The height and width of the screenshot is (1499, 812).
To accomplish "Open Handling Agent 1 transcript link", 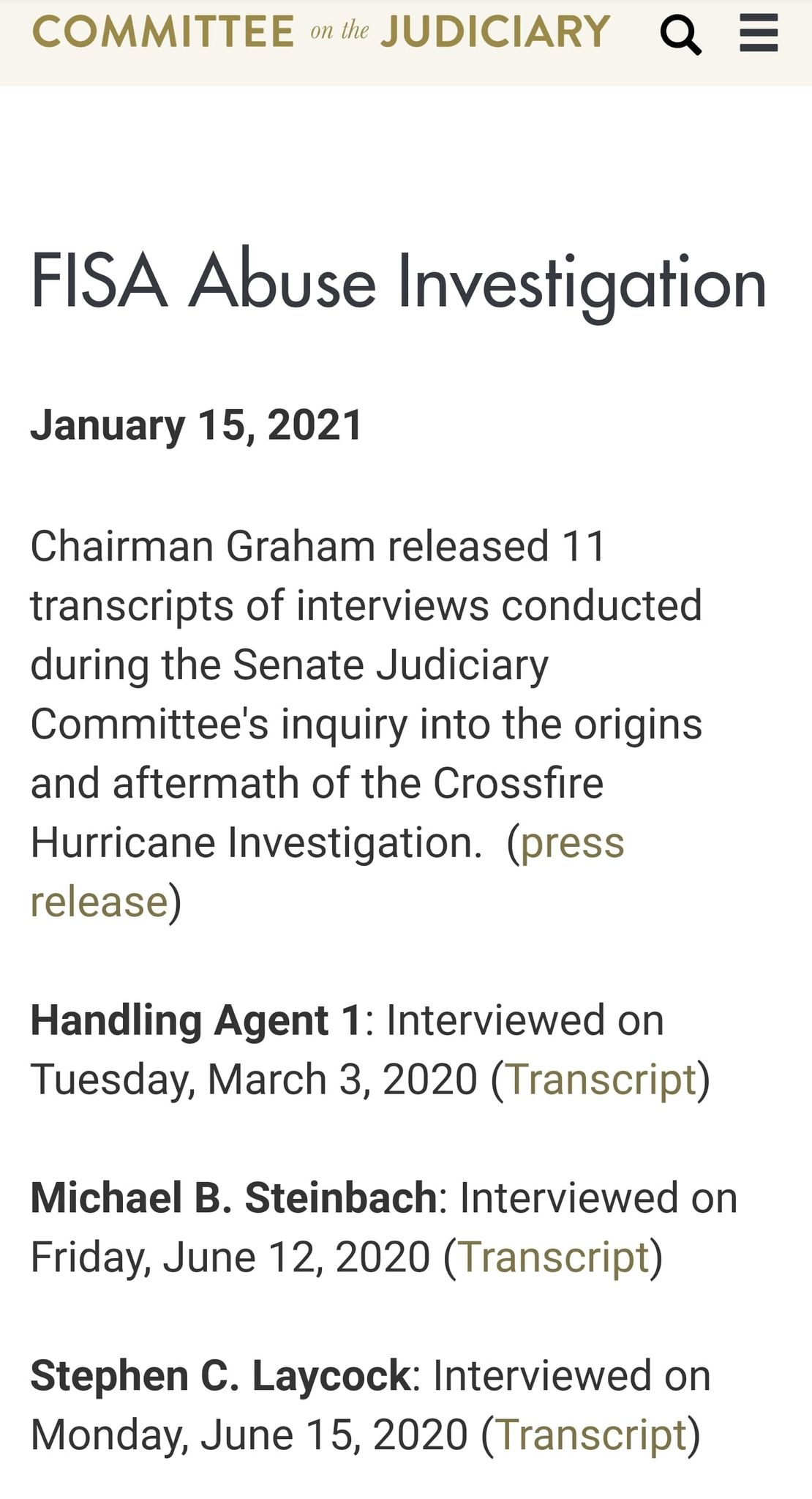I will [601, 1079].
